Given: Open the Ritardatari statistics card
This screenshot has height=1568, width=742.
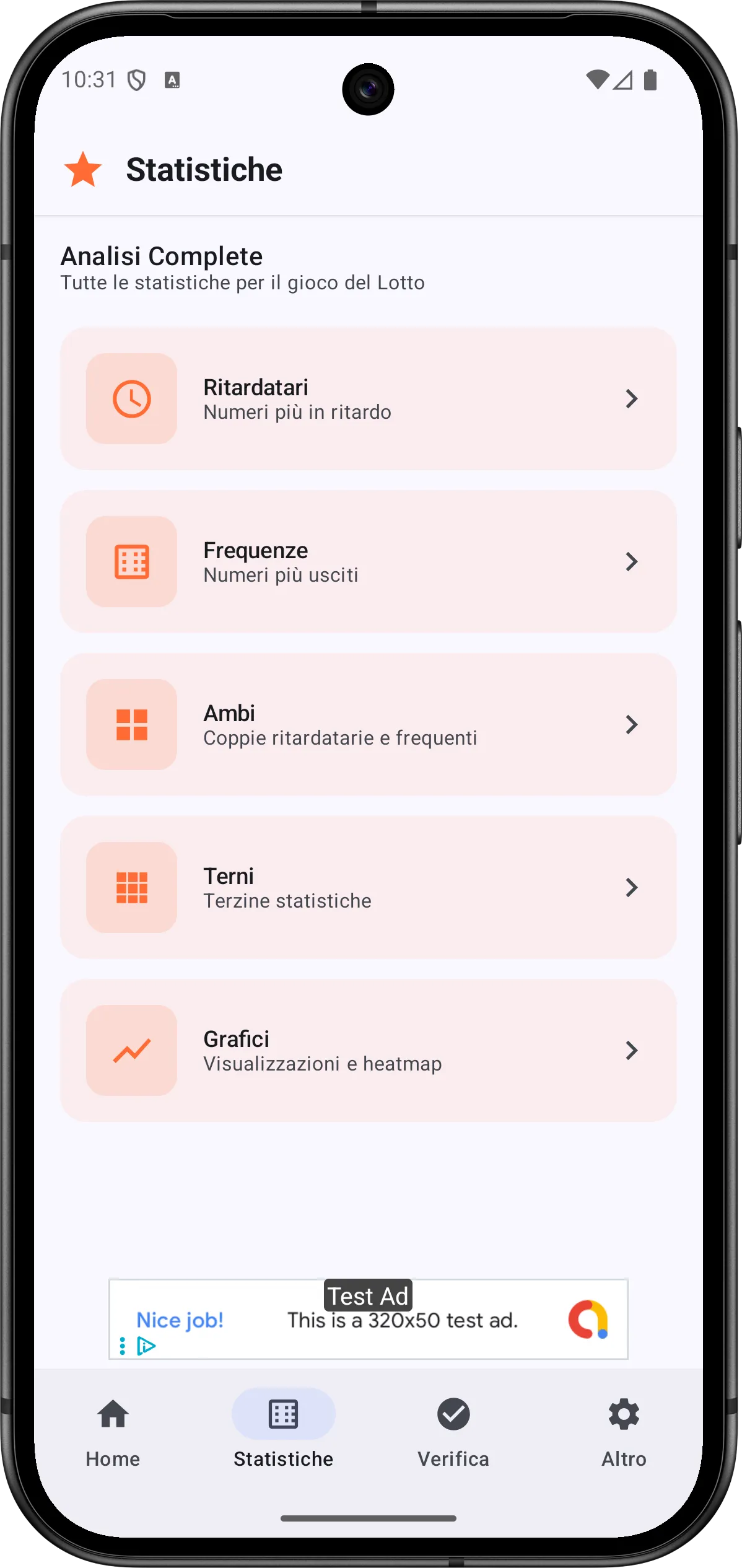Looking at the screenshot, I should [368, 399].
